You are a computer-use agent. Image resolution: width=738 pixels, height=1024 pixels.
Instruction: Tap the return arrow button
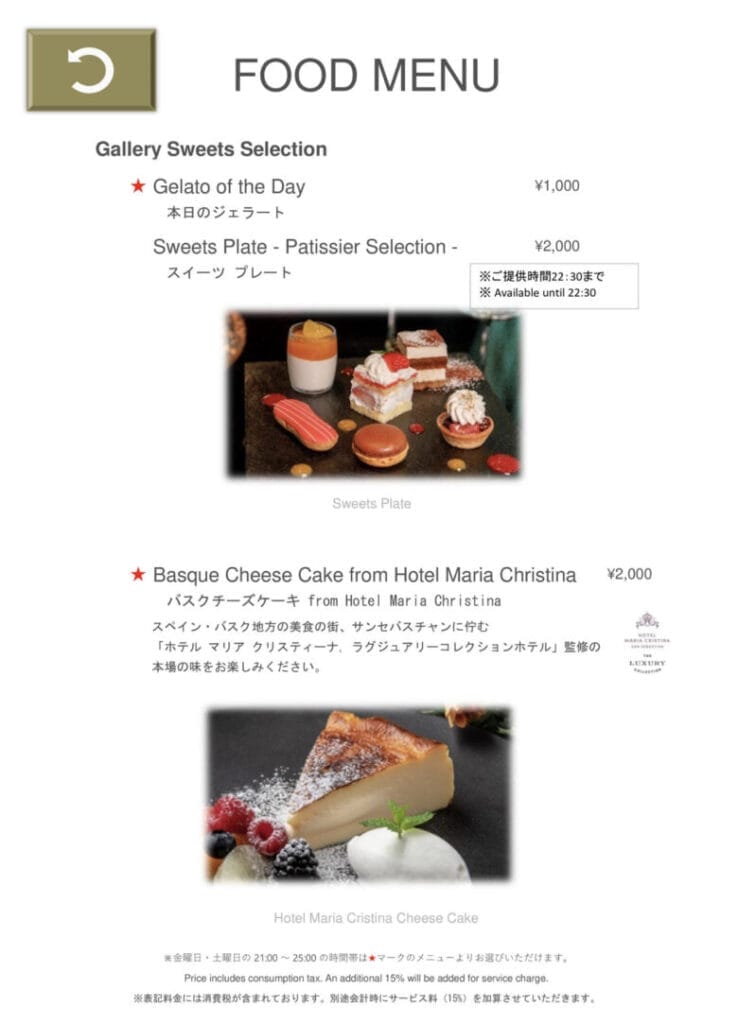point(91,70)
